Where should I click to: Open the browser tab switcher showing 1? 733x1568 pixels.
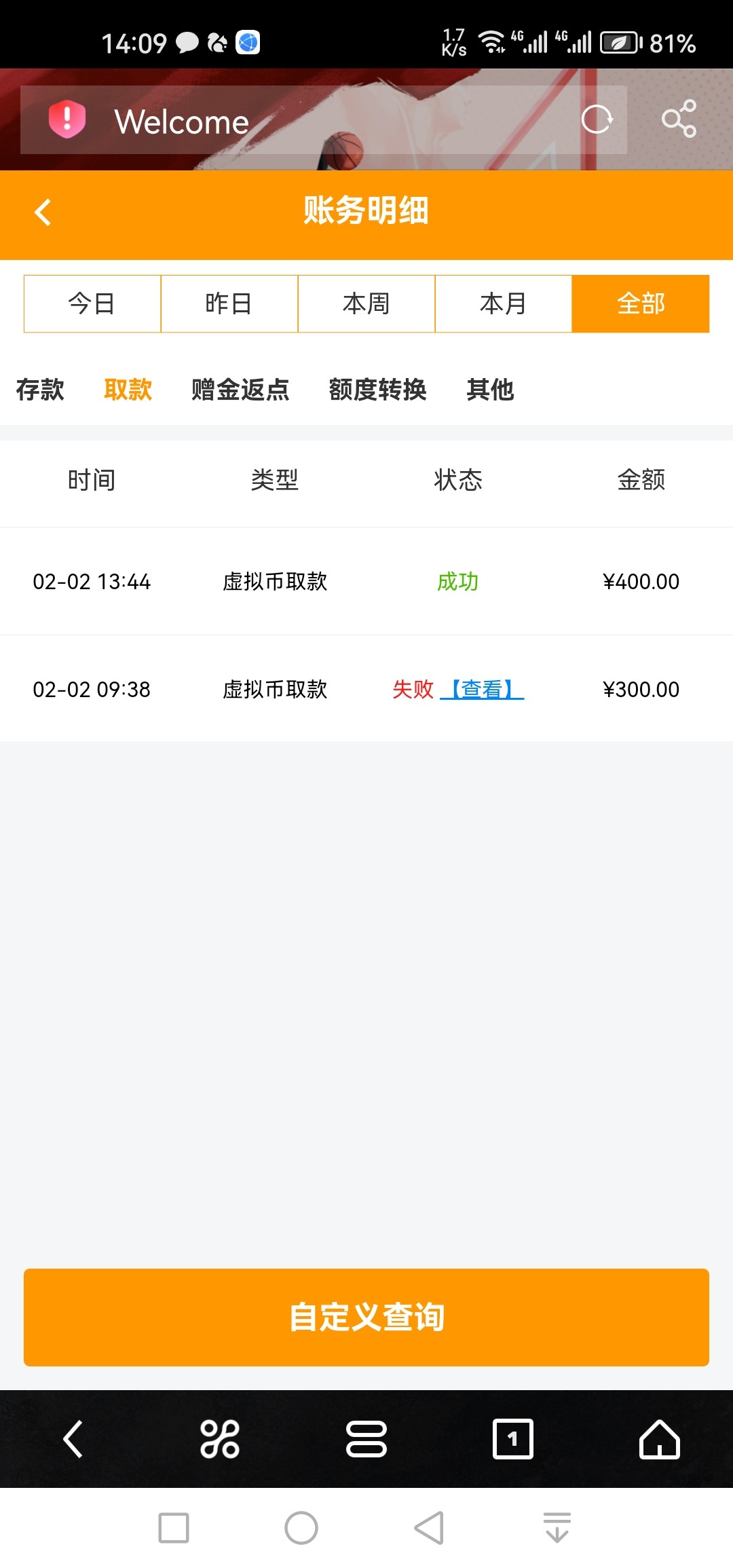coord(512,1439)
